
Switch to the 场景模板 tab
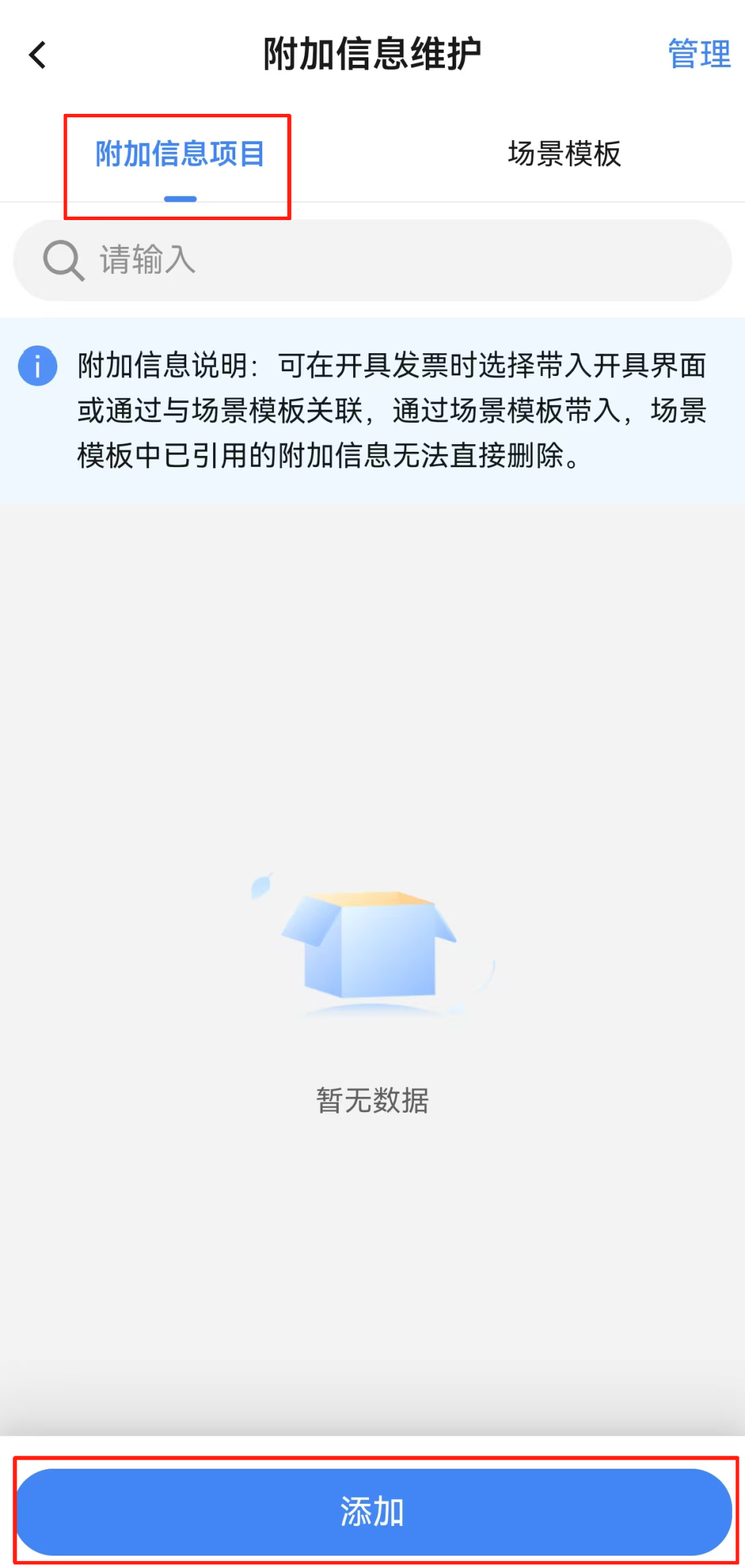(x=564, y=156)
